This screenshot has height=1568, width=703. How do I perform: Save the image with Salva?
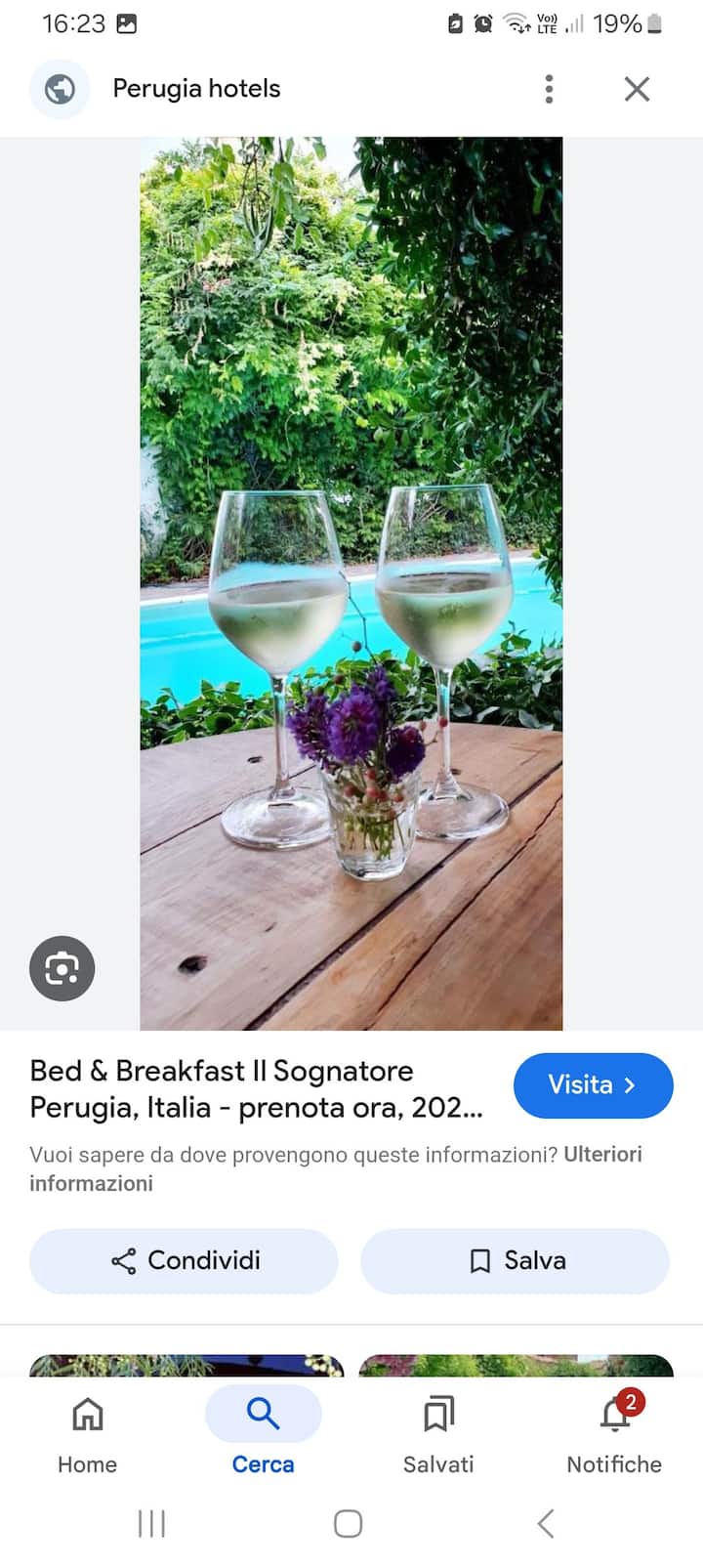coord(515,1260)
